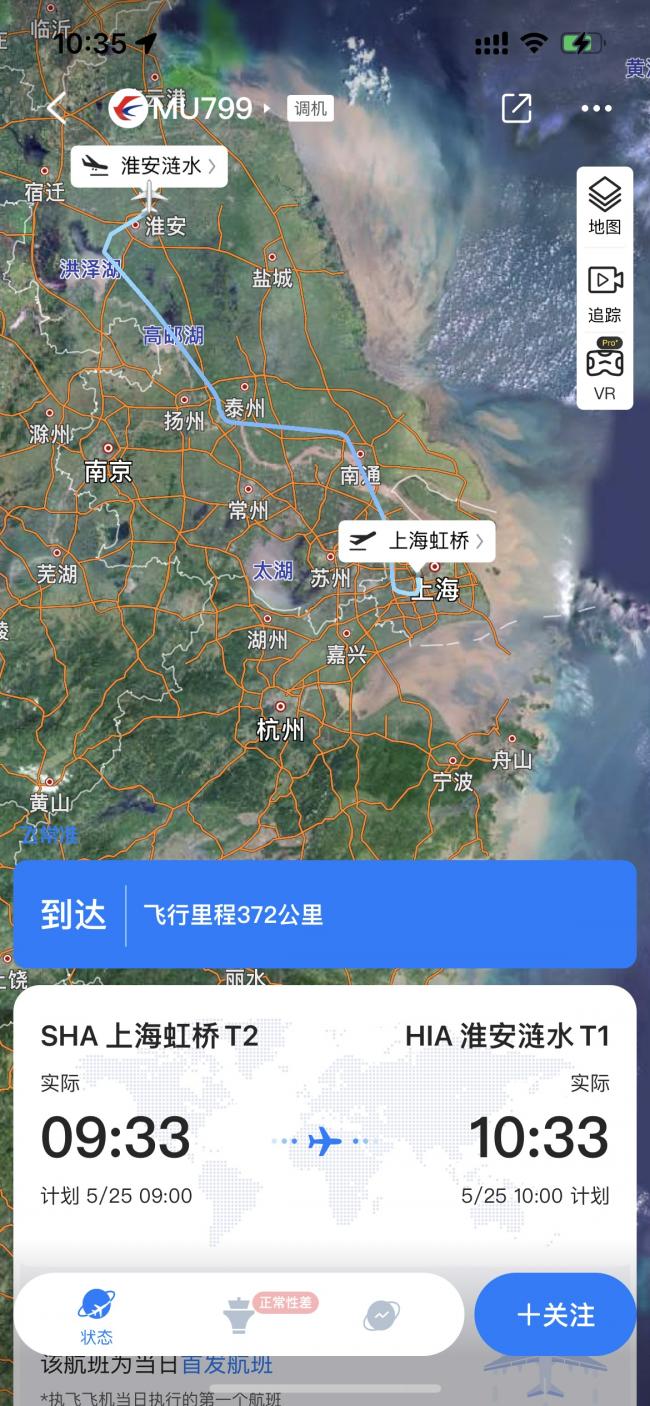650x1406 pixels.
Task: Switch to the 状态 tab
Action: tap(97, 1315)
